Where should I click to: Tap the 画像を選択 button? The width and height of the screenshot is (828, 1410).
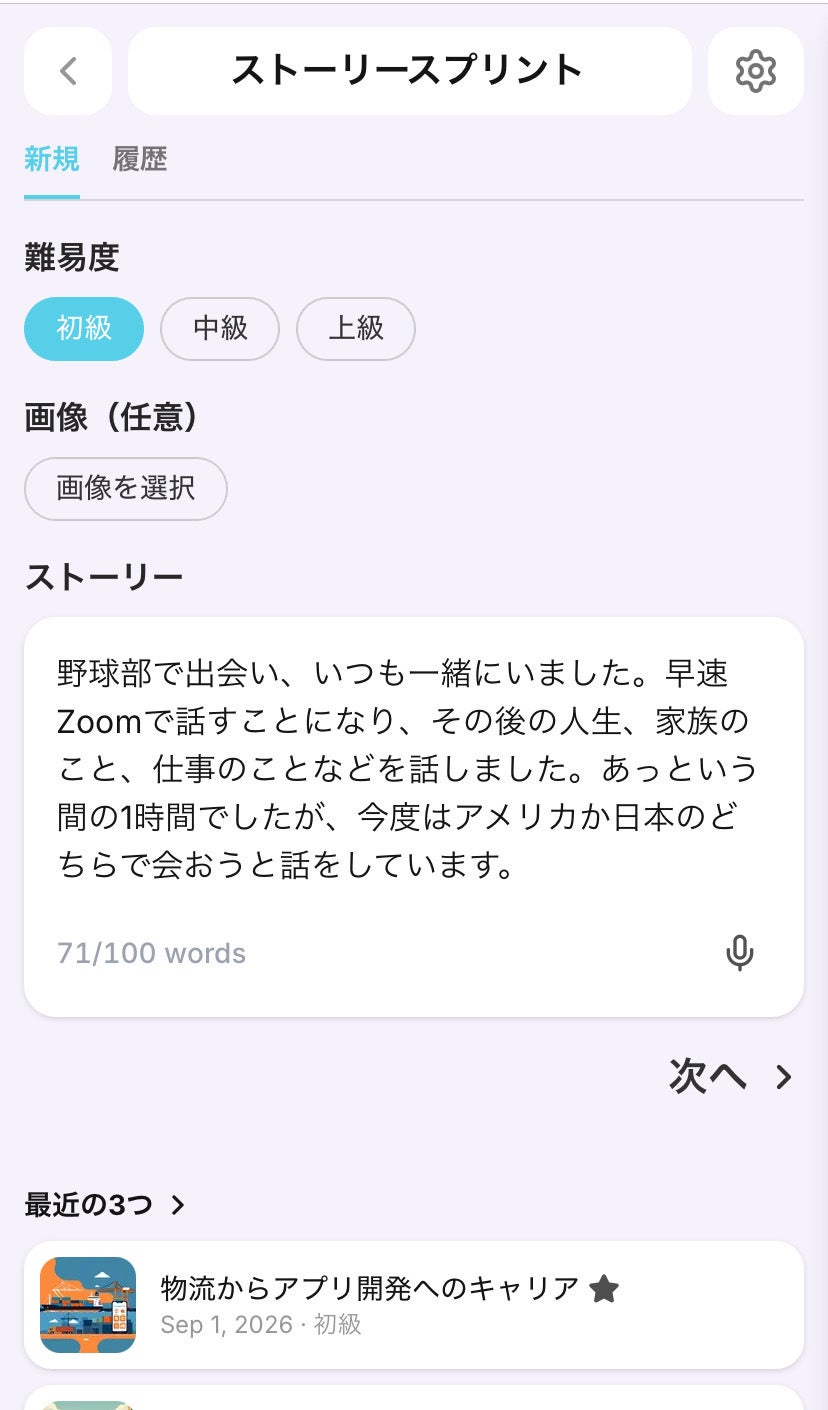126,489
